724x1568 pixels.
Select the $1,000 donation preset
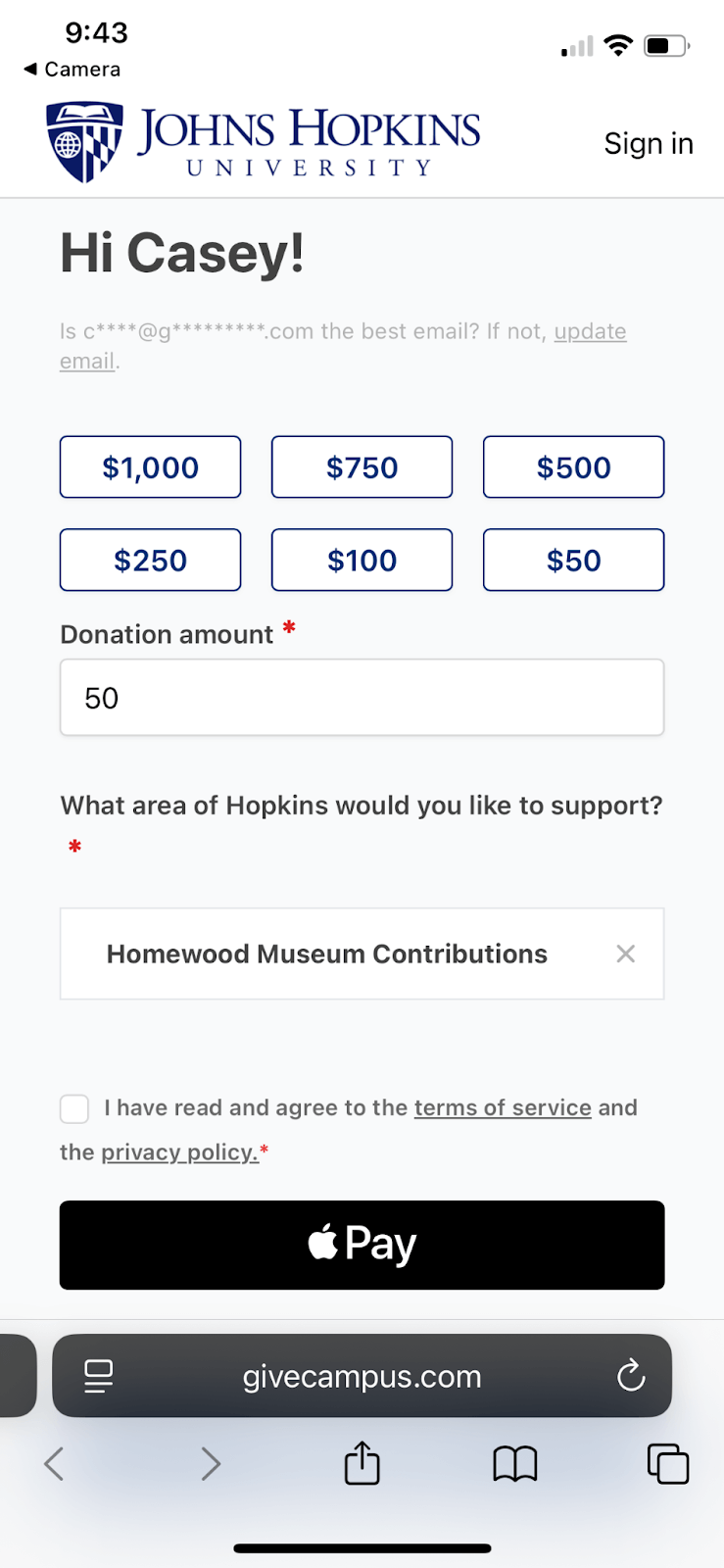(150, 466)
